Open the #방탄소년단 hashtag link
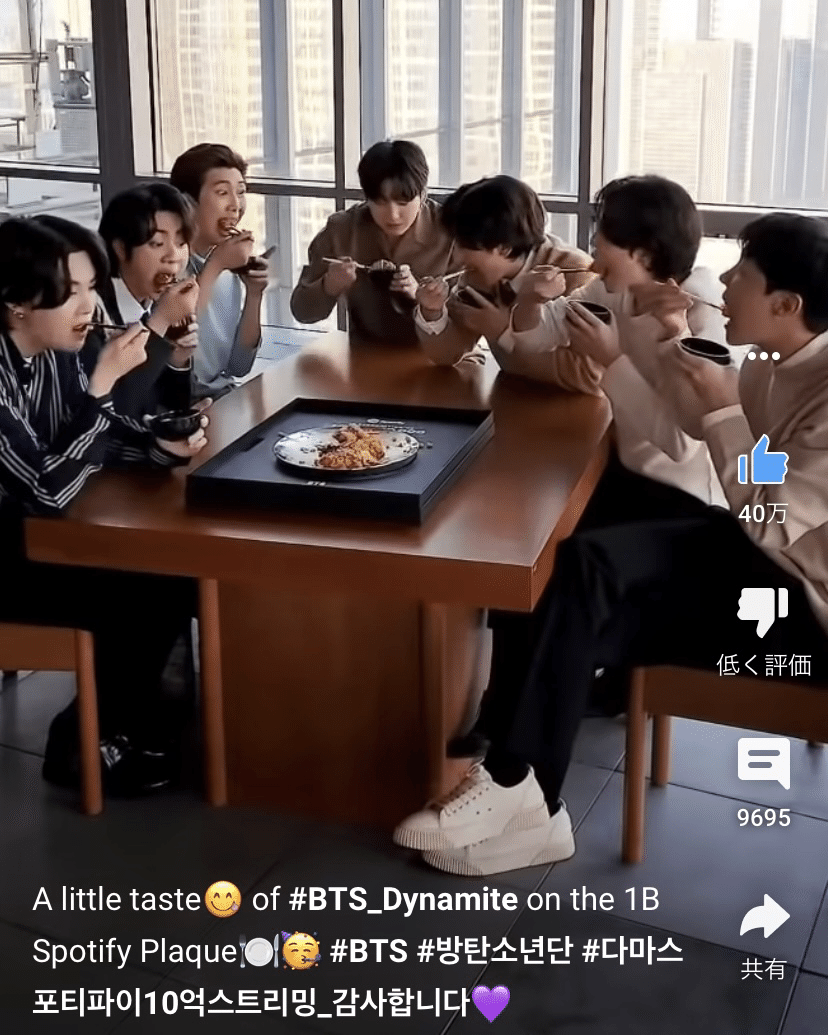Viewport: 828px width, 1035px height. pos(494,951)
